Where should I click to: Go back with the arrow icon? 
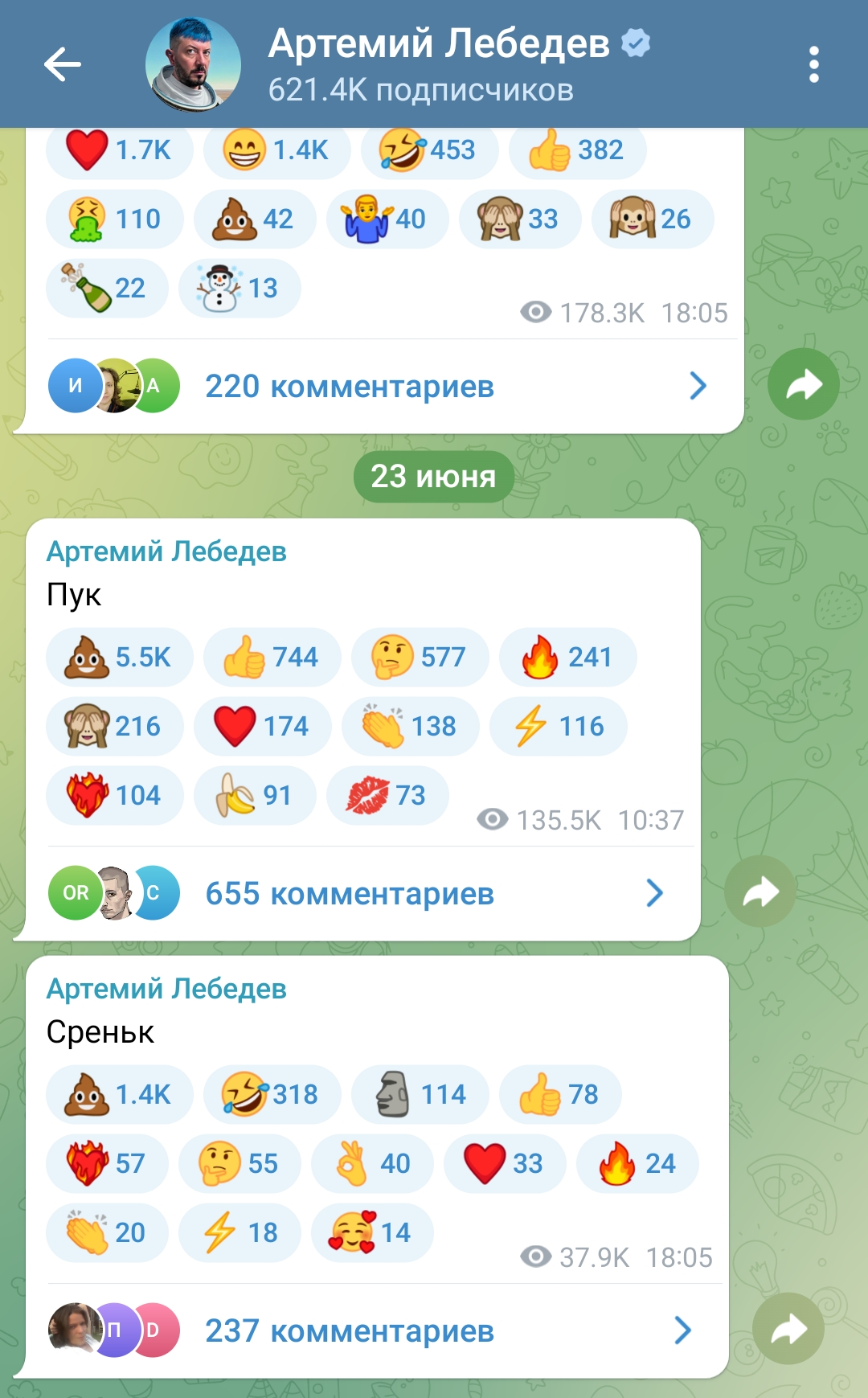click(63, 64)
